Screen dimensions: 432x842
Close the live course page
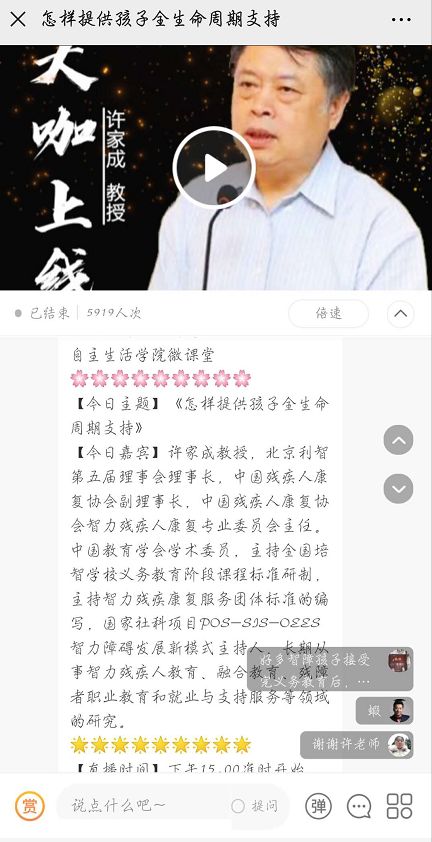point(18,20)
